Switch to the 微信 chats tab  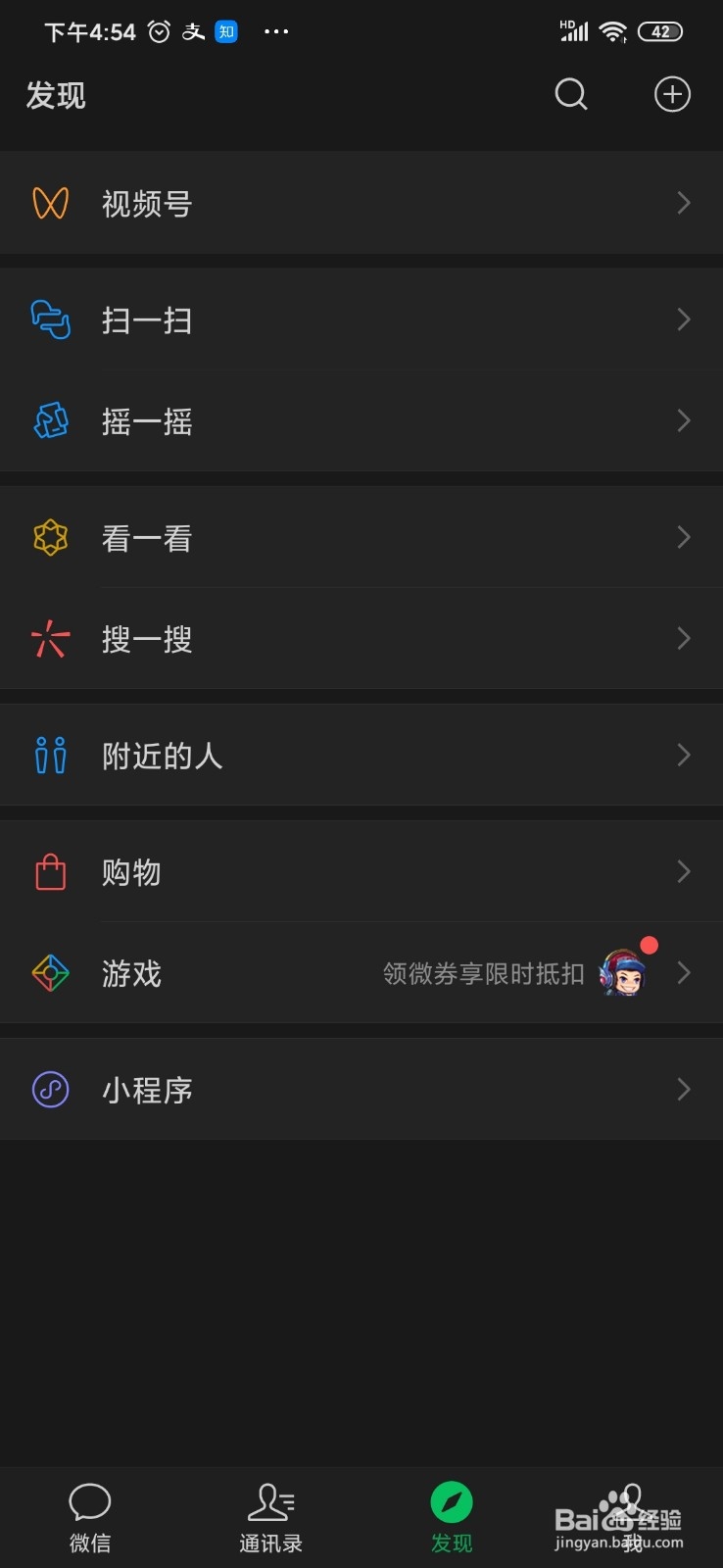90,1517
